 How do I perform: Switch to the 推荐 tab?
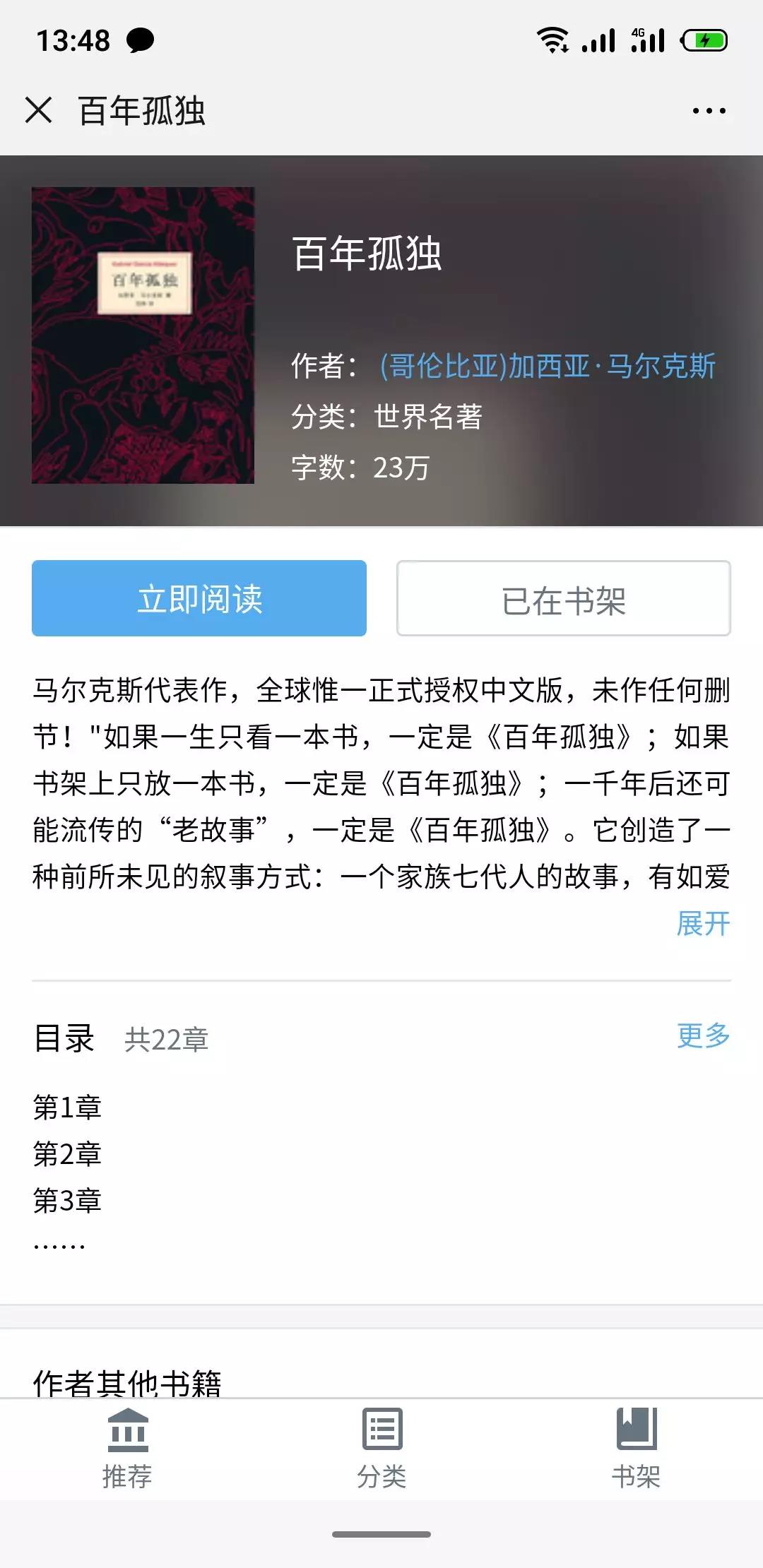(x=127, y=1448)
